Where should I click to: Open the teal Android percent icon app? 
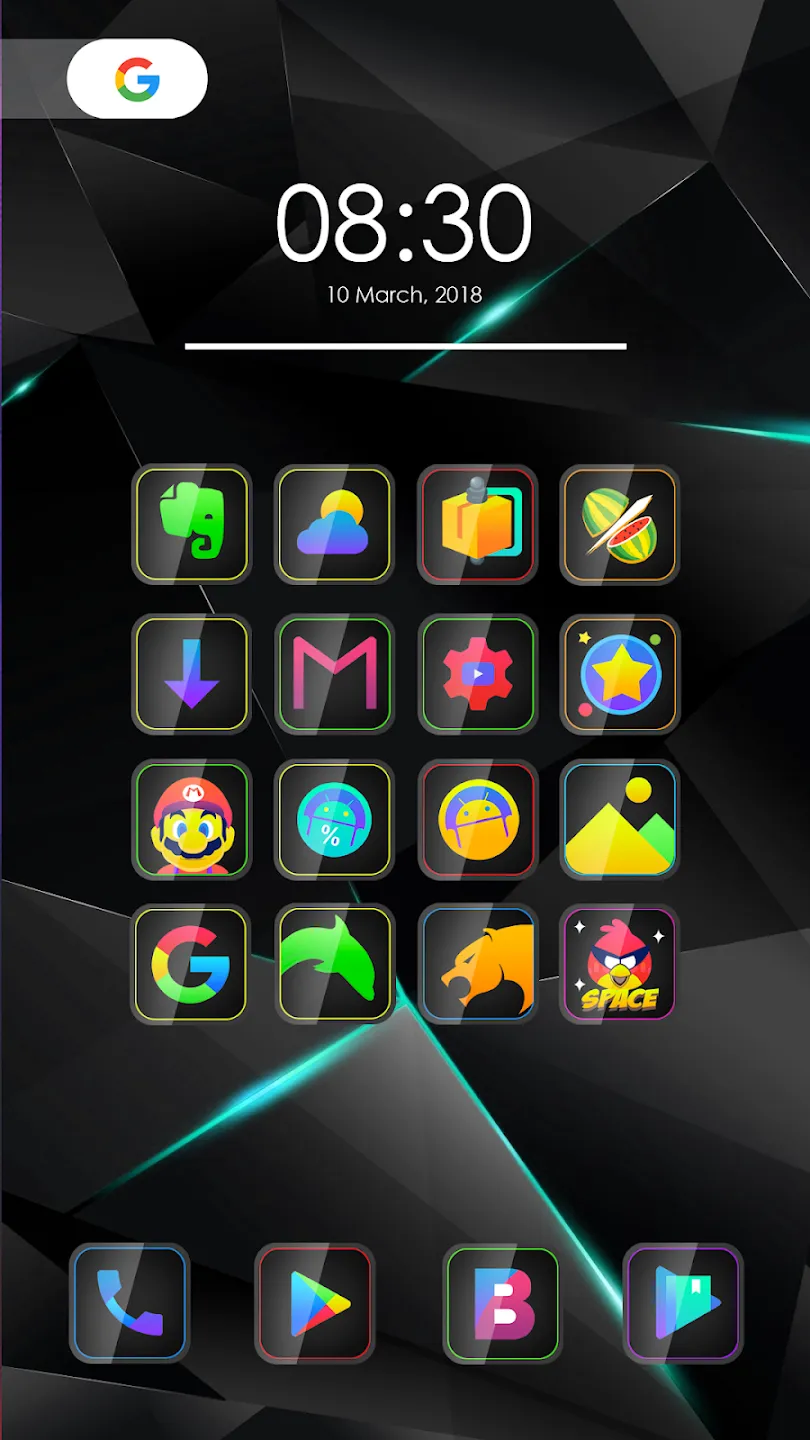pos(334,820)
